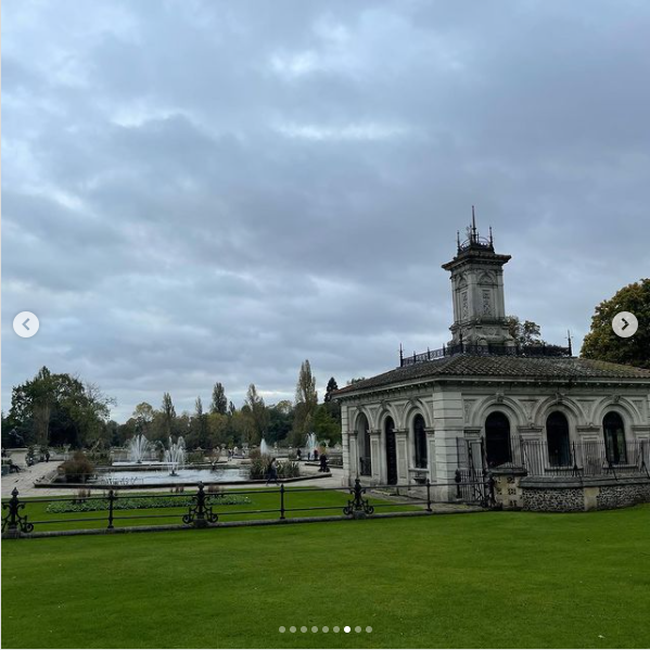
Task: Advance to the next photo in carousel
Action: pyautogui.click(x=624, y=324)
